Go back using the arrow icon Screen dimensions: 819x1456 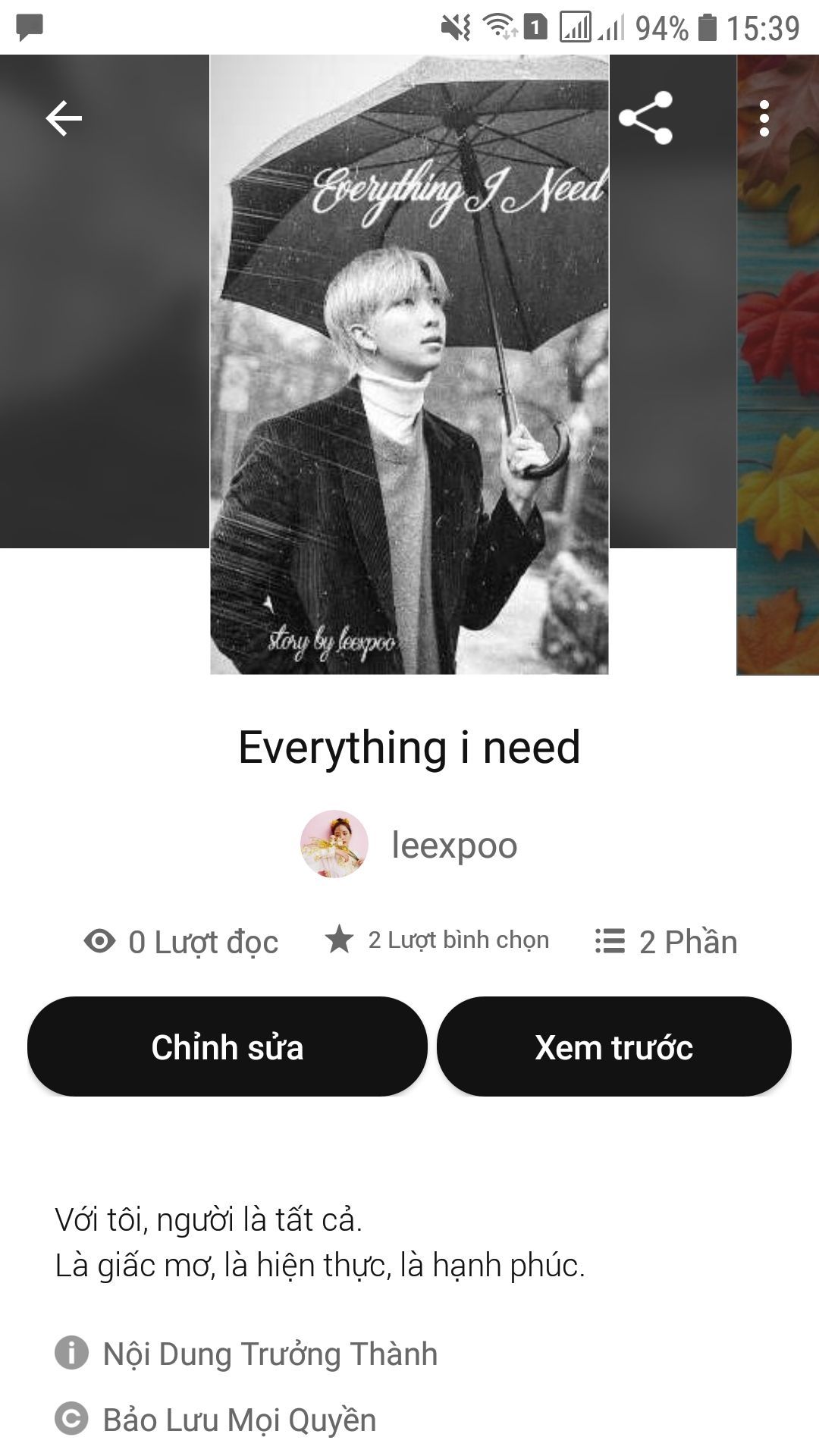(64, 118)
